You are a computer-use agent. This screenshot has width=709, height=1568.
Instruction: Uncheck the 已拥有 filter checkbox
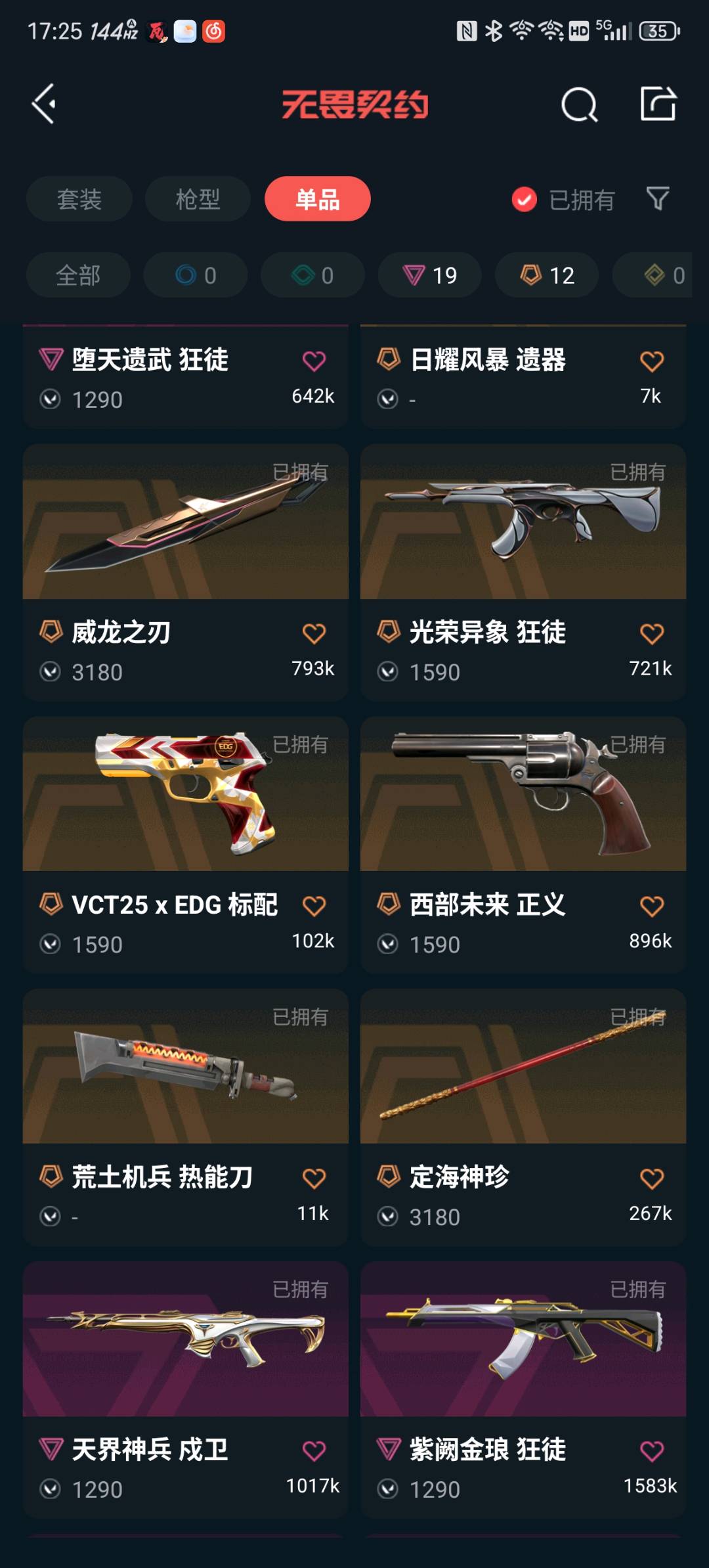coord(525,200)
